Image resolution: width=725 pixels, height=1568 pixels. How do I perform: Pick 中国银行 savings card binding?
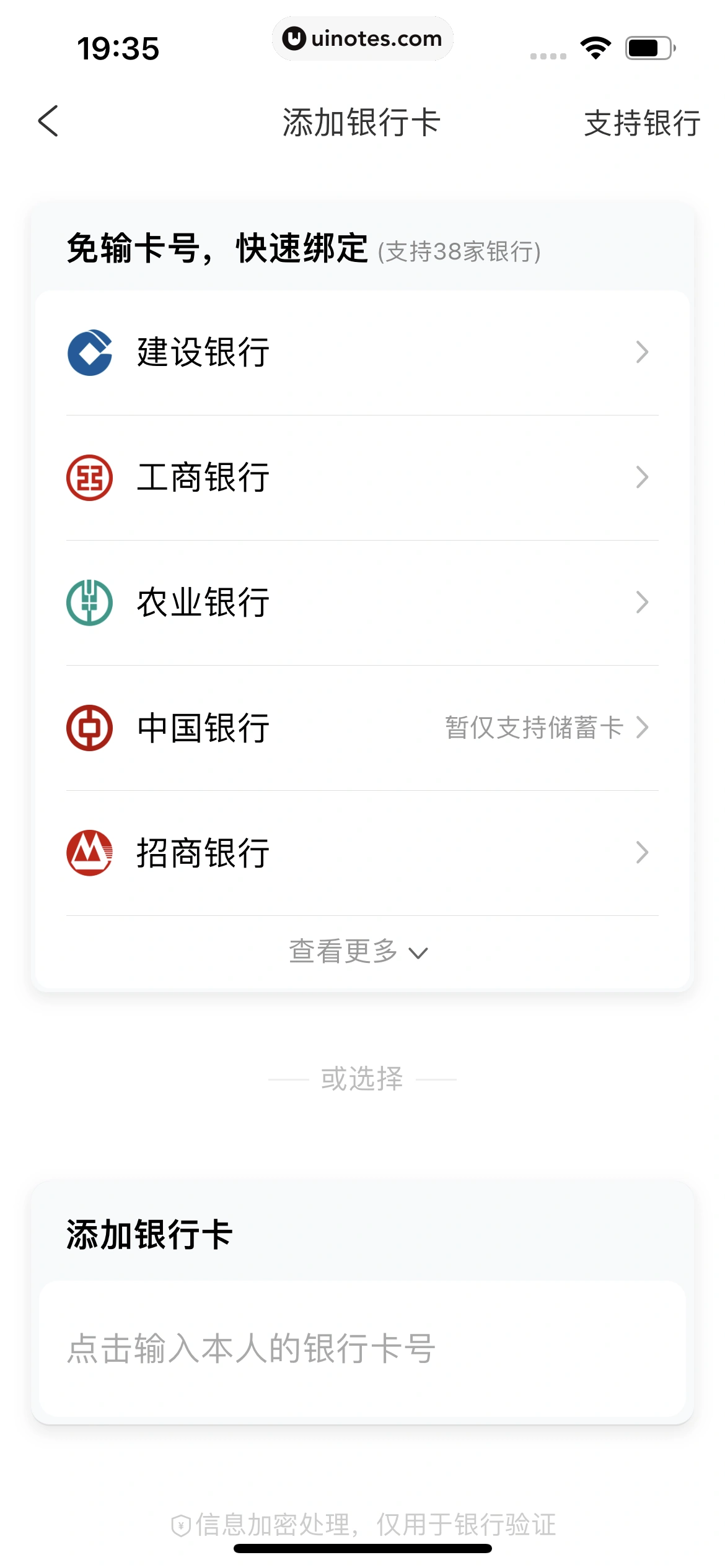pos(362,728)
